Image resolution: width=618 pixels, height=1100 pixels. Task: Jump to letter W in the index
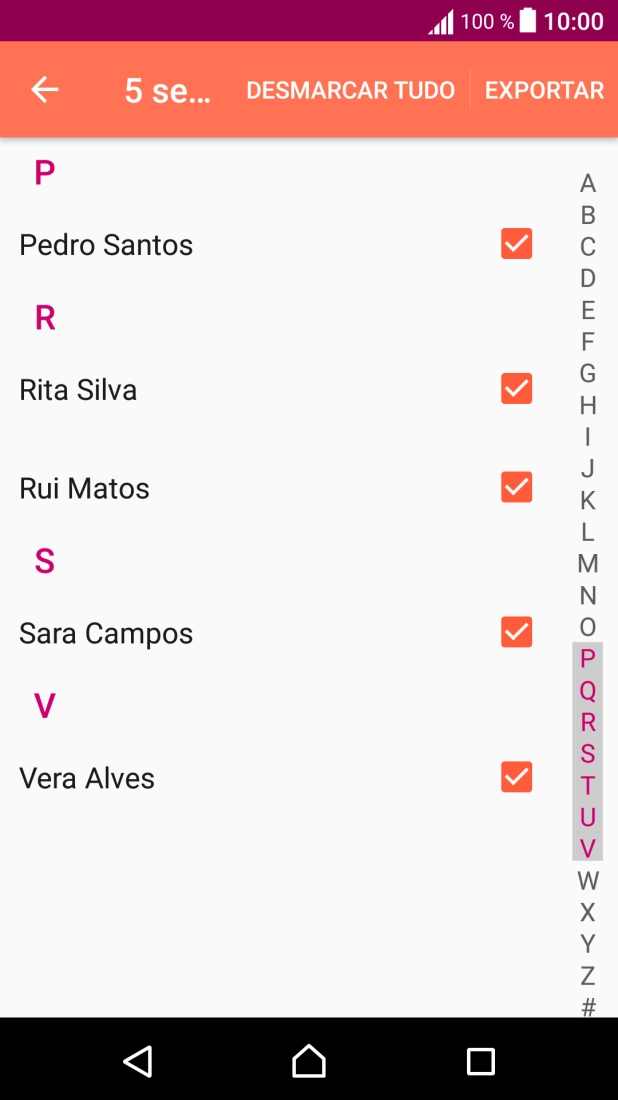(588, 881)
